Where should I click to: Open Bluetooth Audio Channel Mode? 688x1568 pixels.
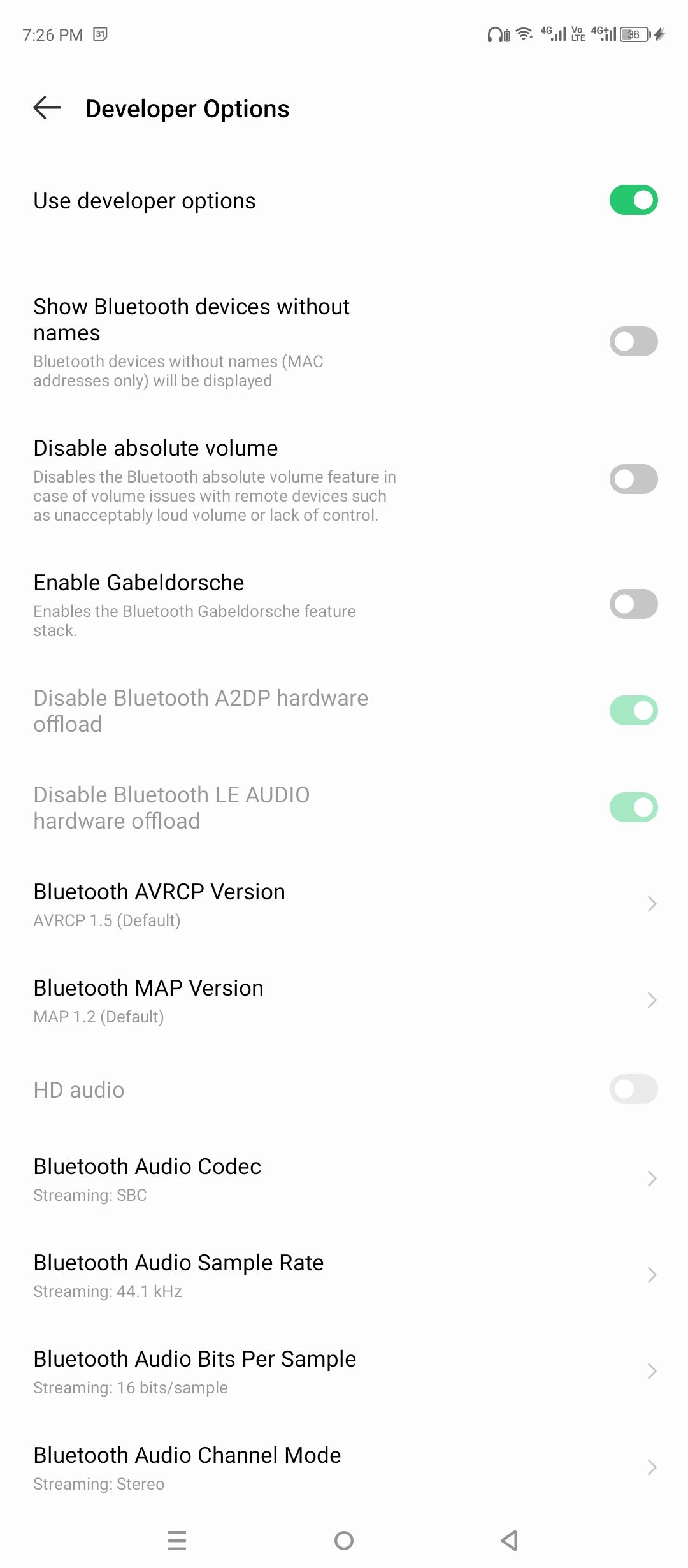coord(344,1467)
